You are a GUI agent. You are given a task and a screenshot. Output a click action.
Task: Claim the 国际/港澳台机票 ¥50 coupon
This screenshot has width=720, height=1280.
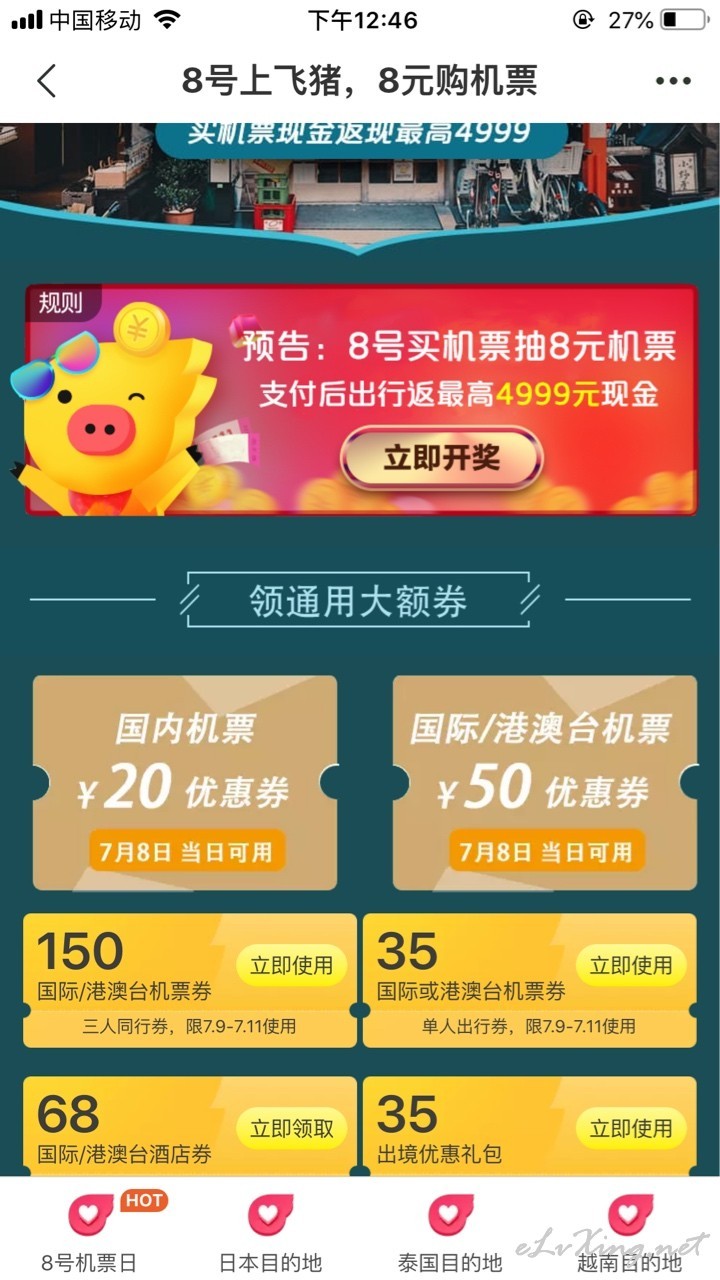point(545,782)
